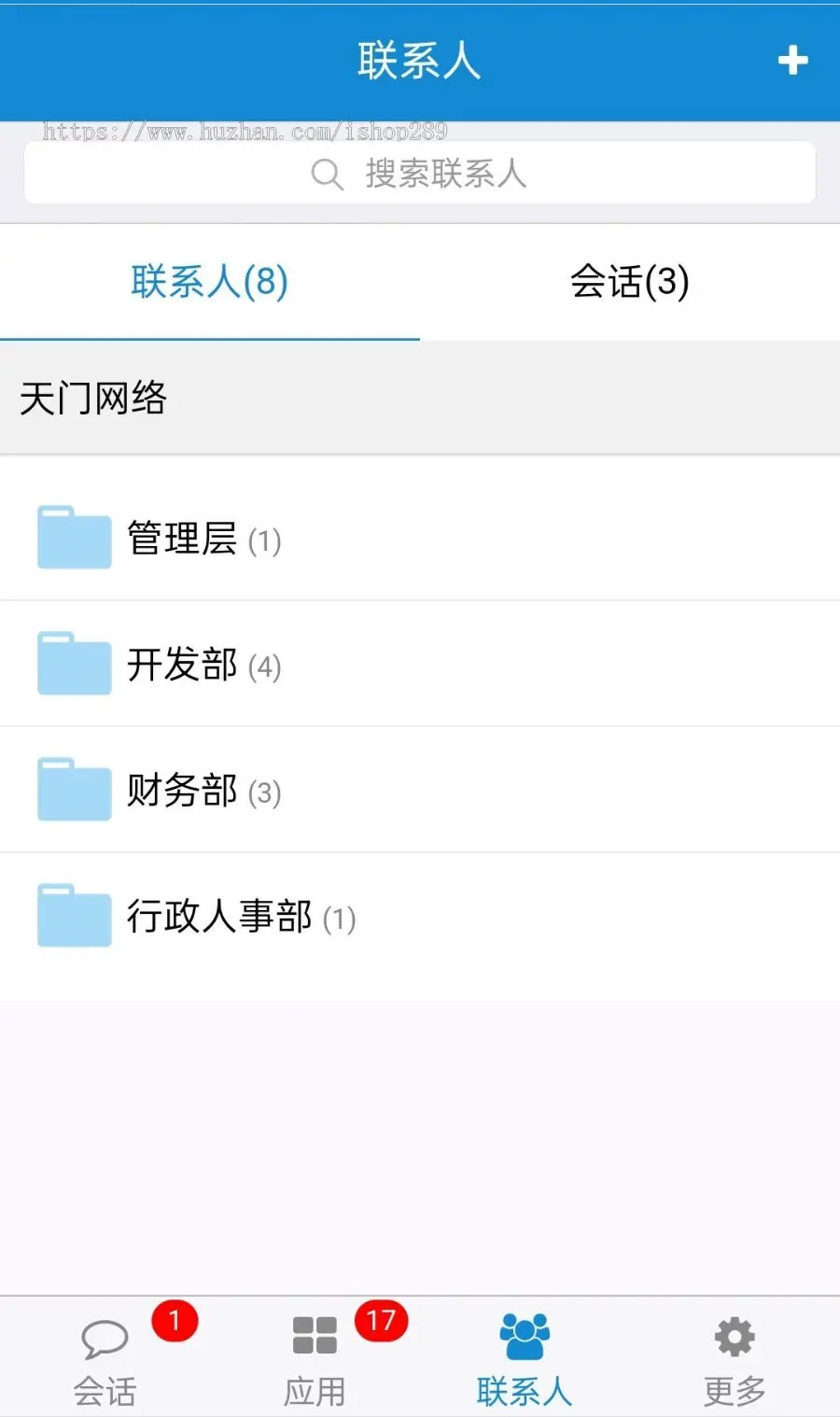
Task: Open the 财务部 folder
Action: [x=420, y=790]
